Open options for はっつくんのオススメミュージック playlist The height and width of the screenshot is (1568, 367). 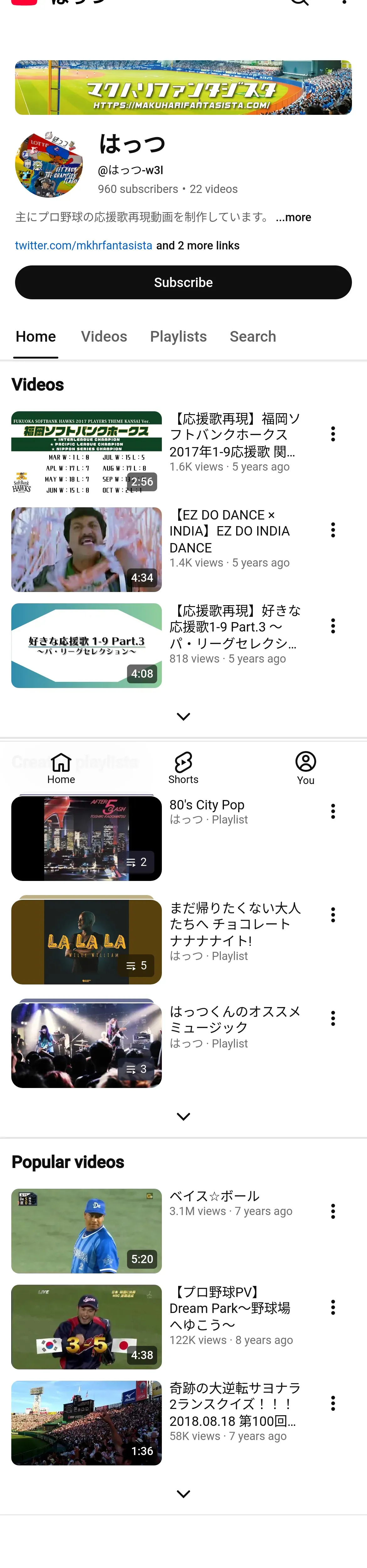(333, 1018)
